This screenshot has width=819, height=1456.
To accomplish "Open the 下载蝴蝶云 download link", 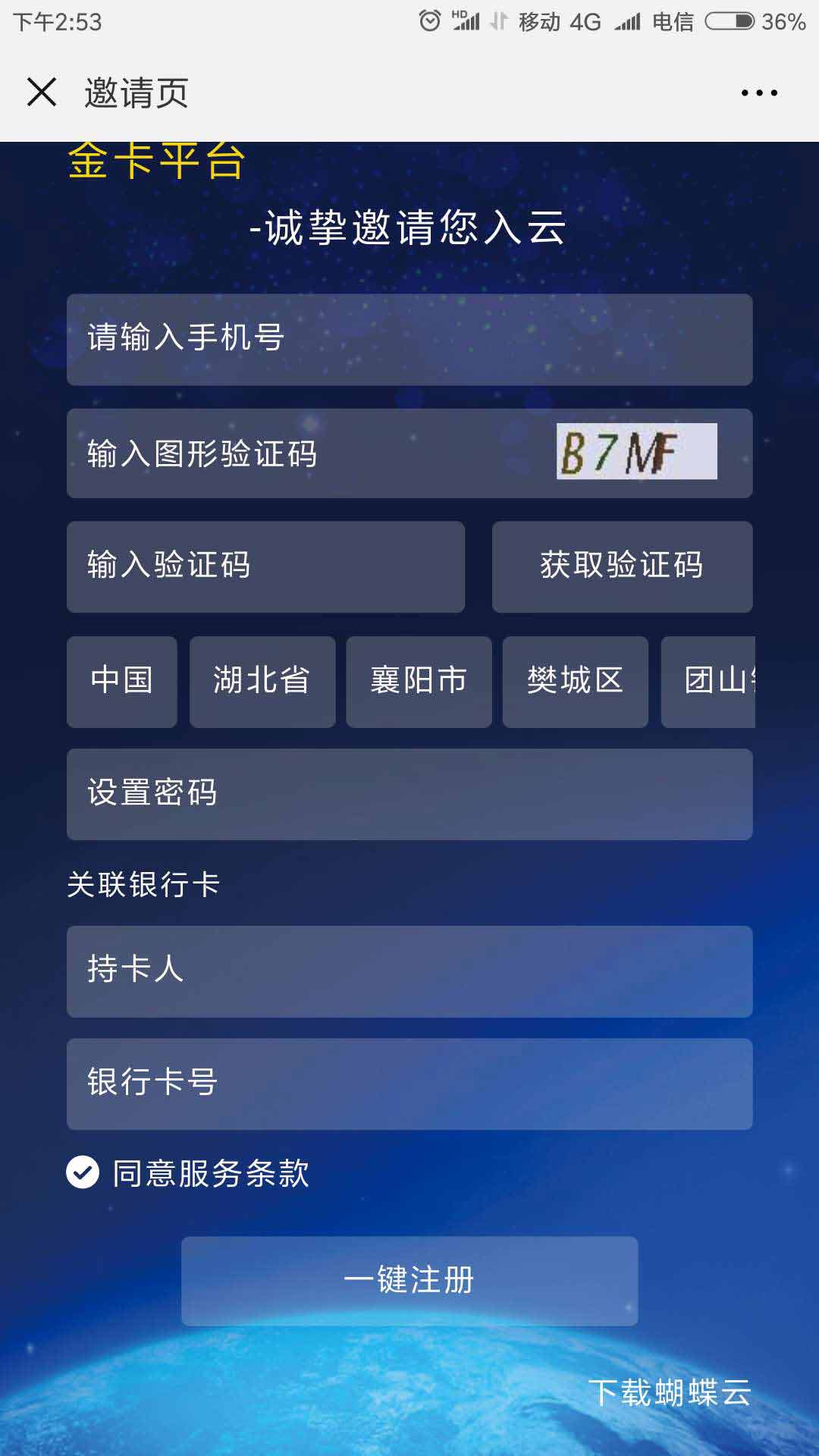I will coord(669,1393).
